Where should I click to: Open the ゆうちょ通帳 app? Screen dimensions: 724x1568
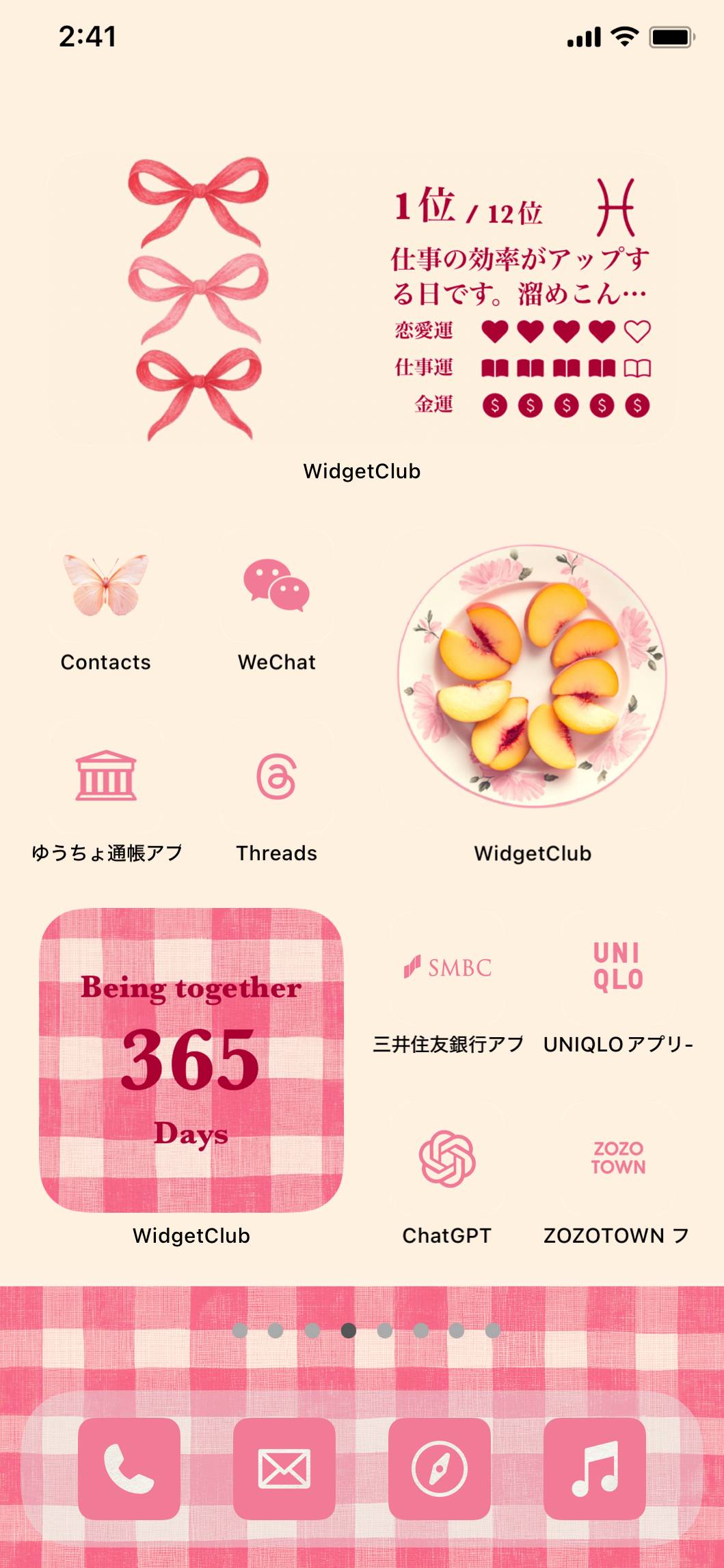(105, 776)
